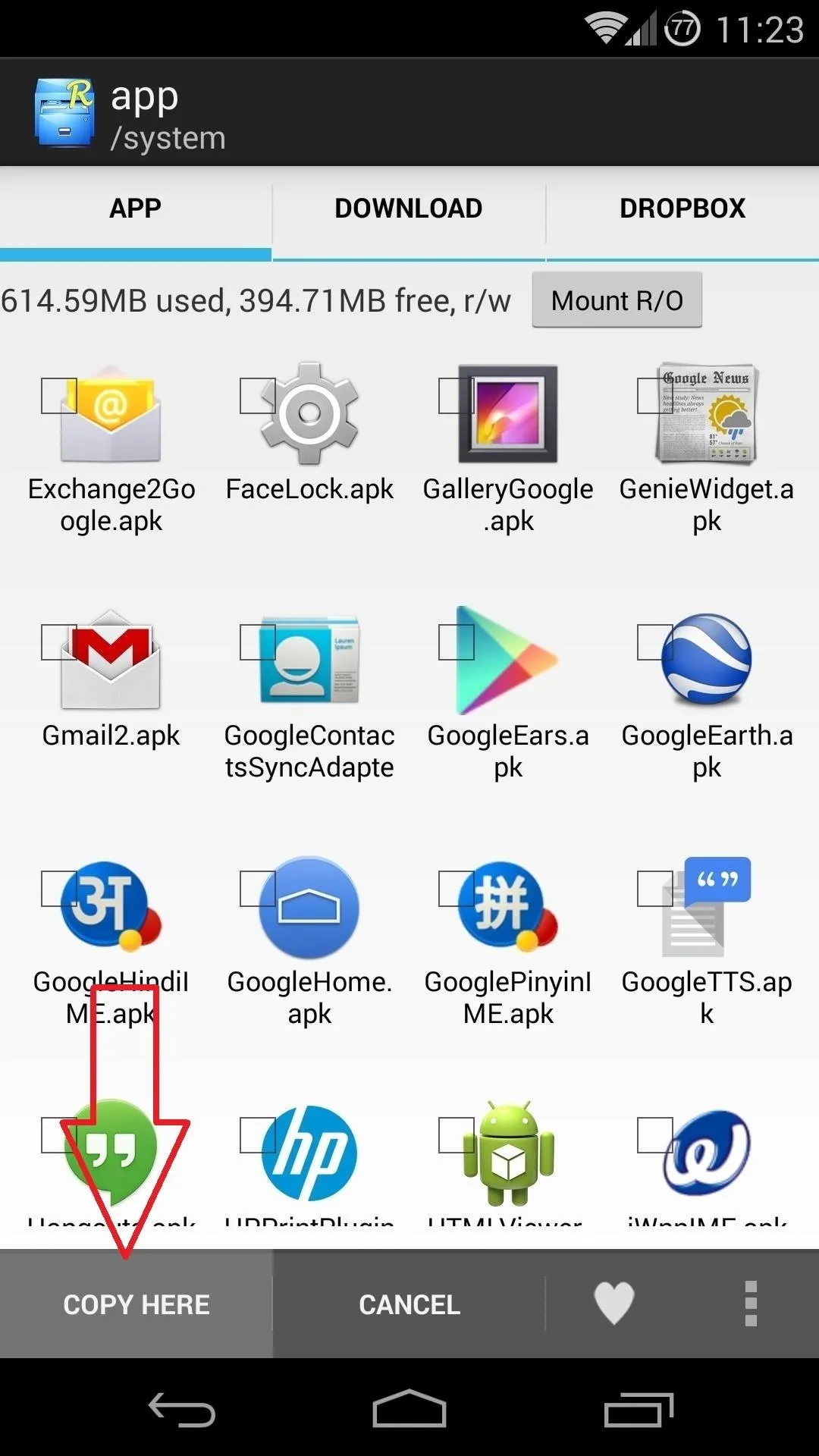Open the favorites heart icon
This screenshot has width=819, height=1456.
coord(614,1304)
